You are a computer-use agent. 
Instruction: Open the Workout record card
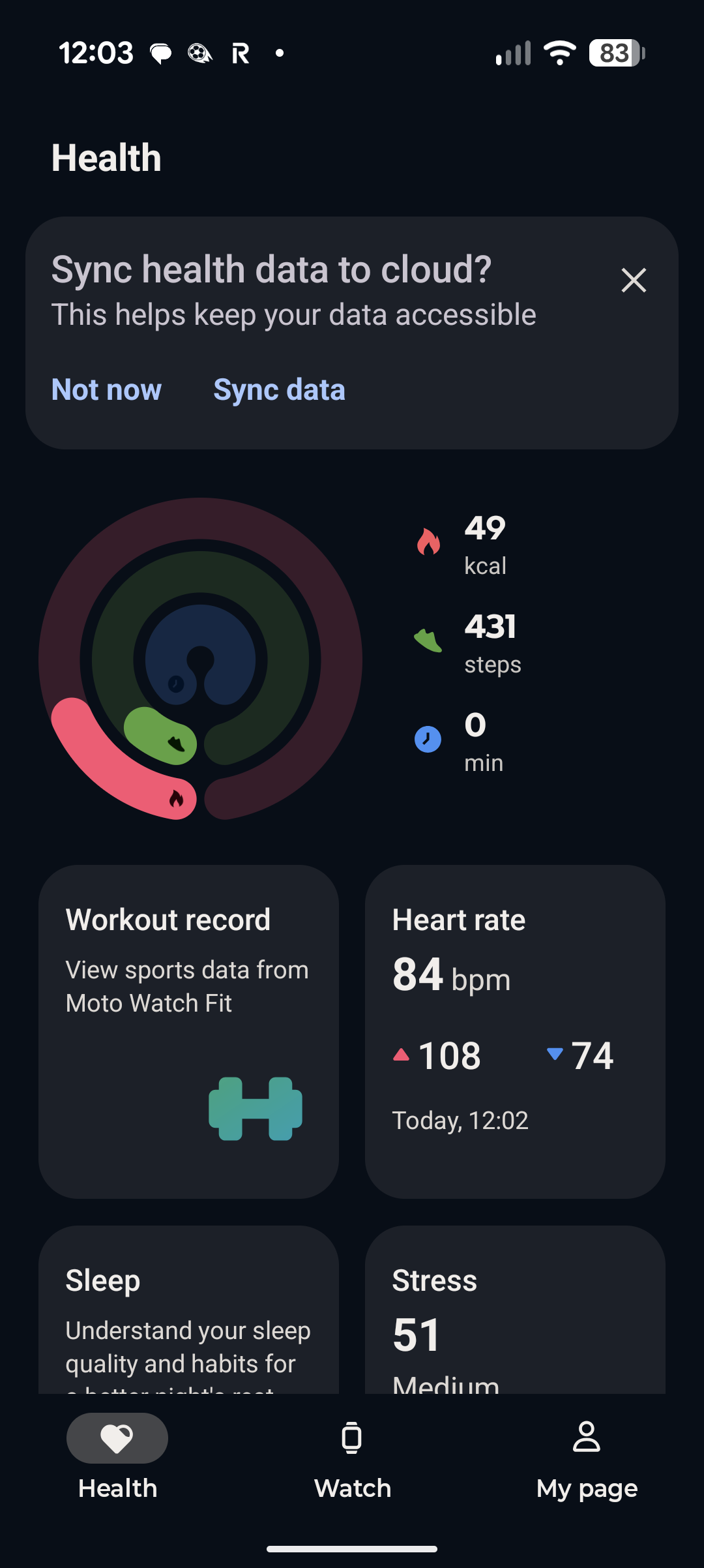coord(188,1031)
